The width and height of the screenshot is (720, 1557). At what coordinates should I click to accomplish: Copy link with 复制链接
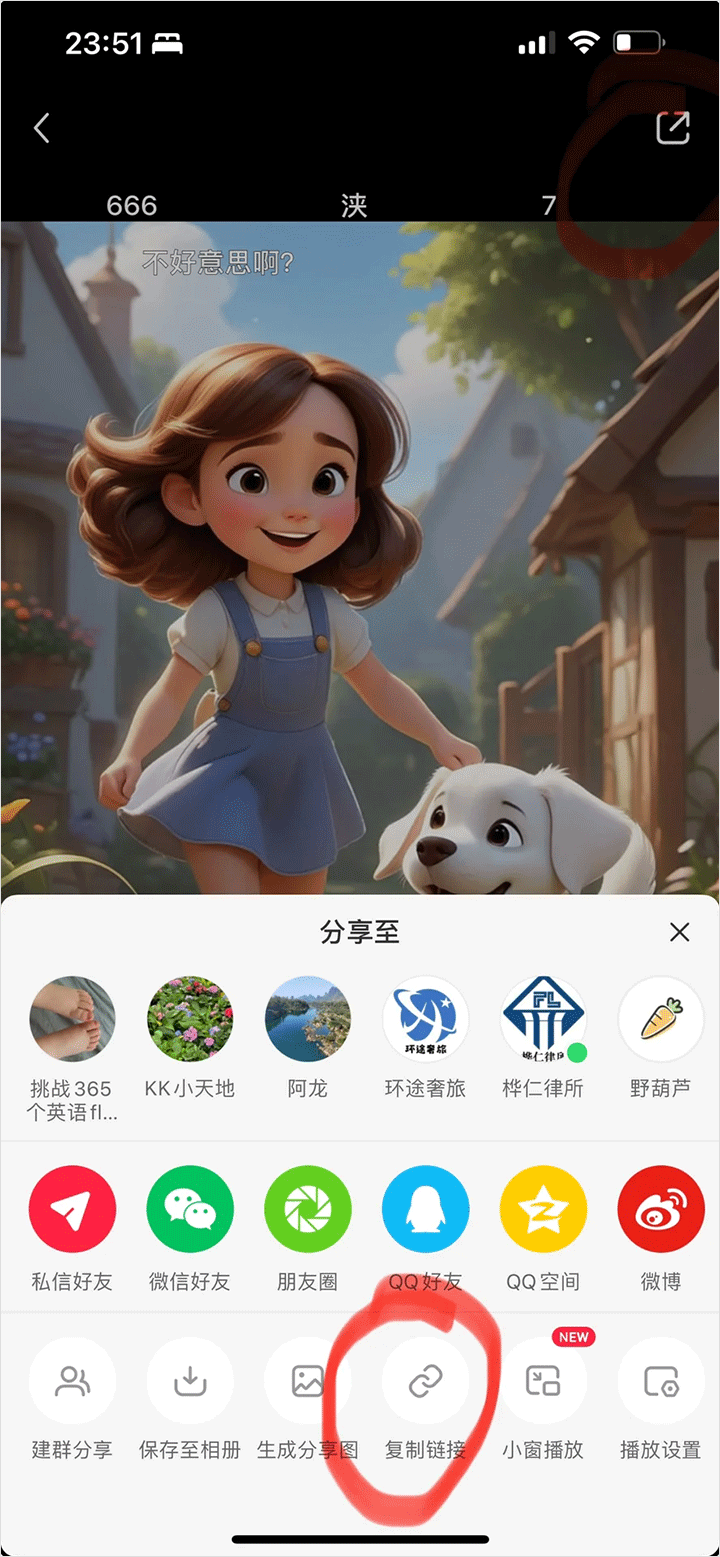426,1381
